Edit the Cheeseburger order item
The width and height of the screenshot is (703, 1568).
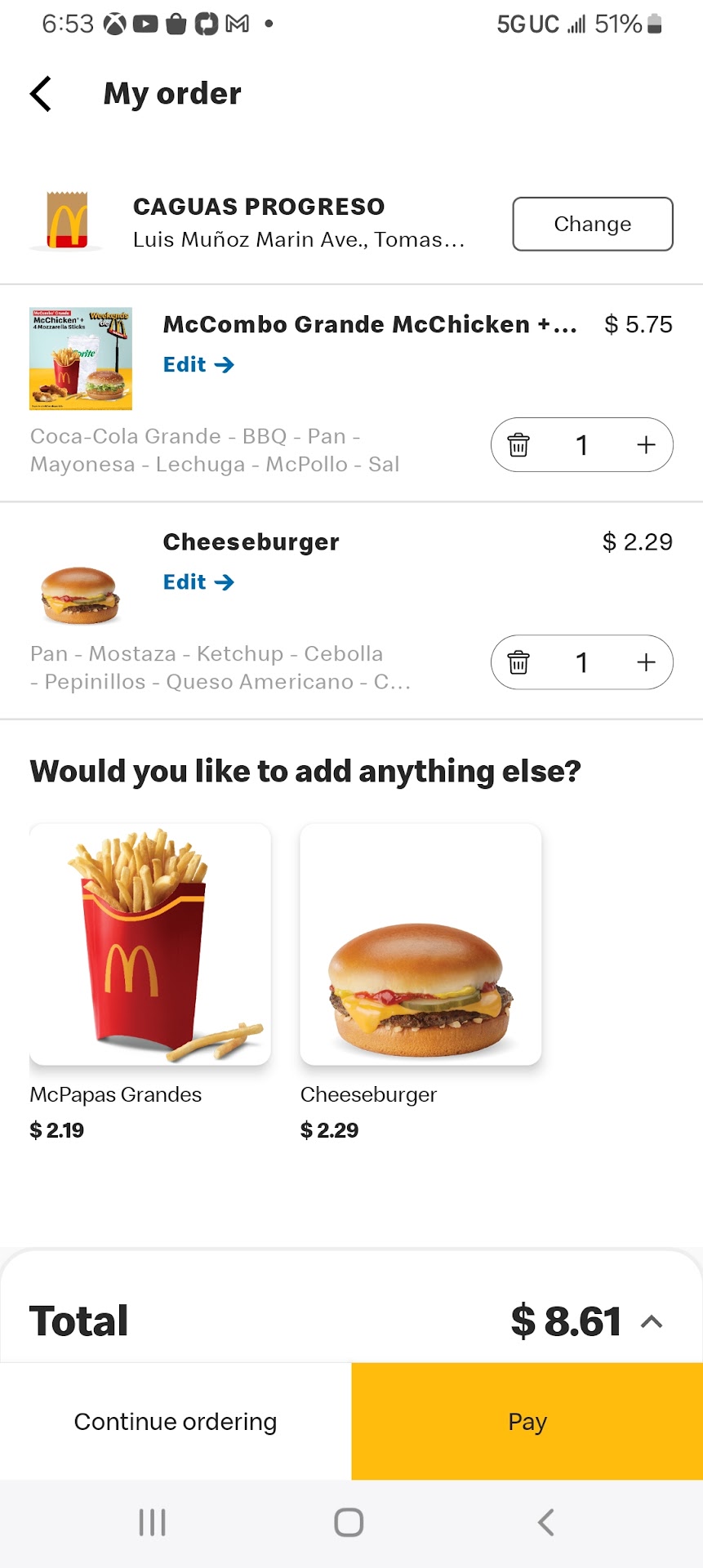click(198, 582)
